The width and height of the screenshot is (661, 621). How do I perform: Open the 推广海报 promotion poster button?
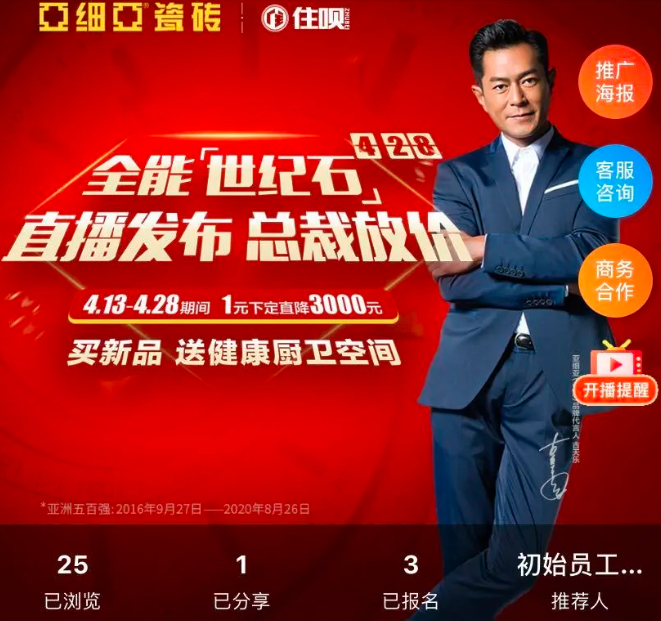pos(615,82)
